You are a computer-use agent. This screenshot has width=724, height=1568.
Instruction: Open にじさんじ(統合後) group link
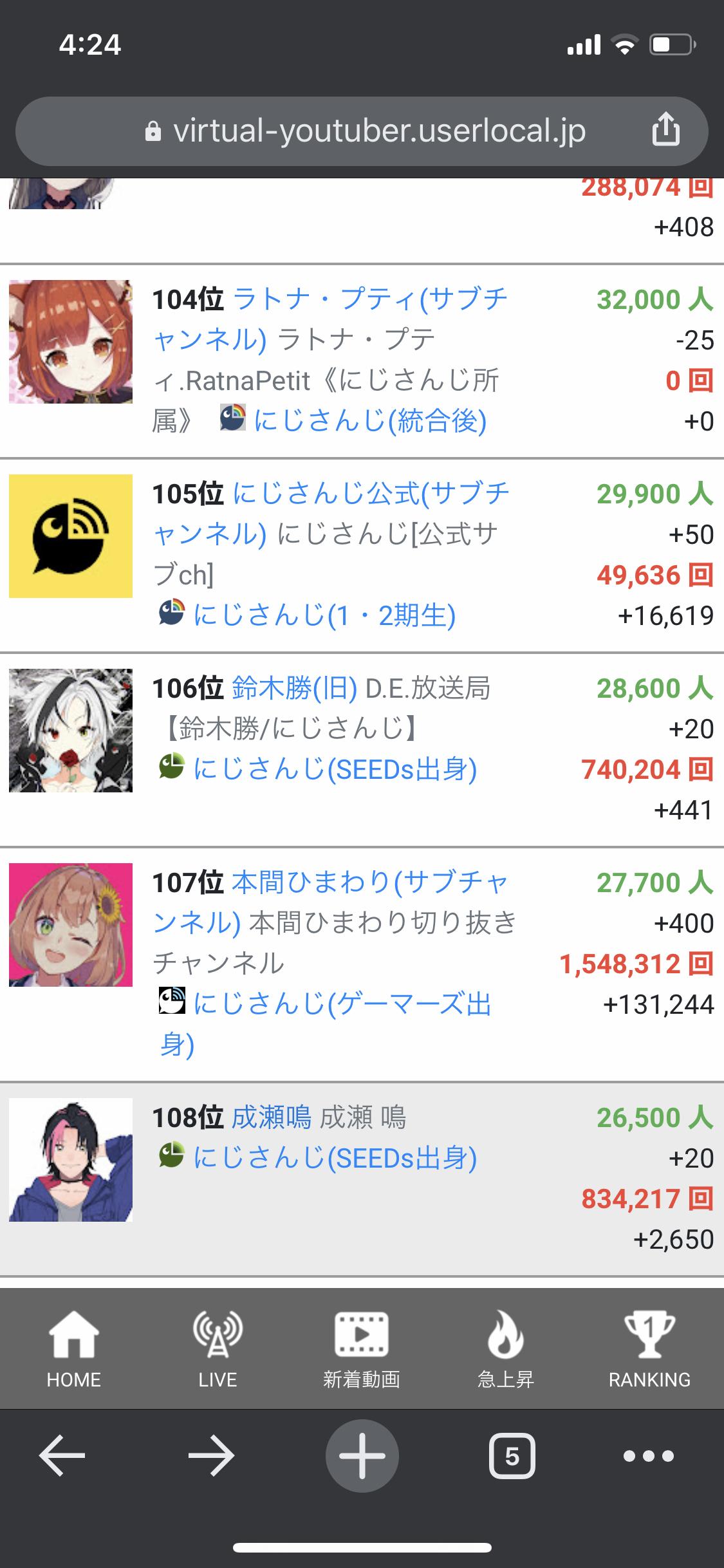pyautogui.click(x=369, y=421)
